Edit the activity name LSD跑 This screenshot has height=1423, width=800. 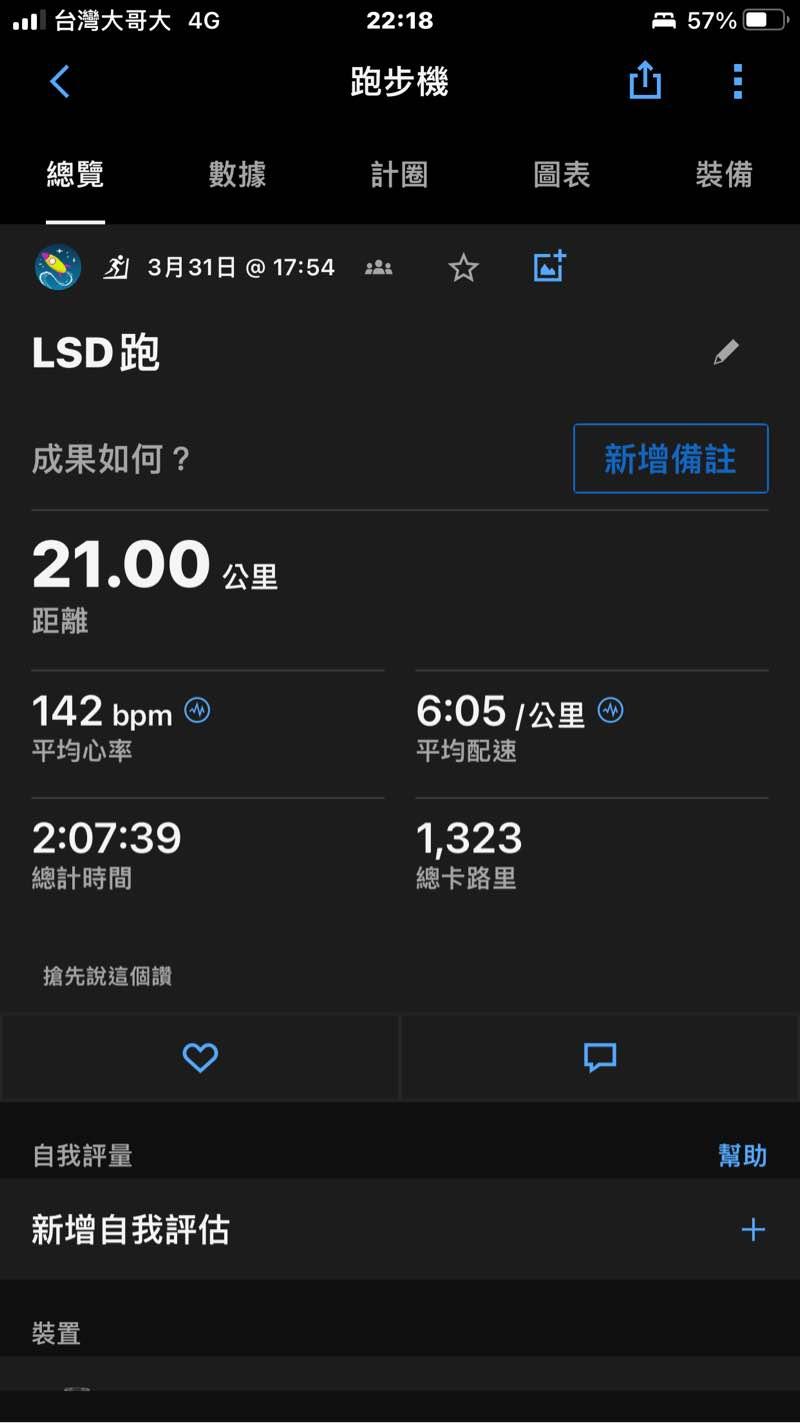click(x=726, y=352)
